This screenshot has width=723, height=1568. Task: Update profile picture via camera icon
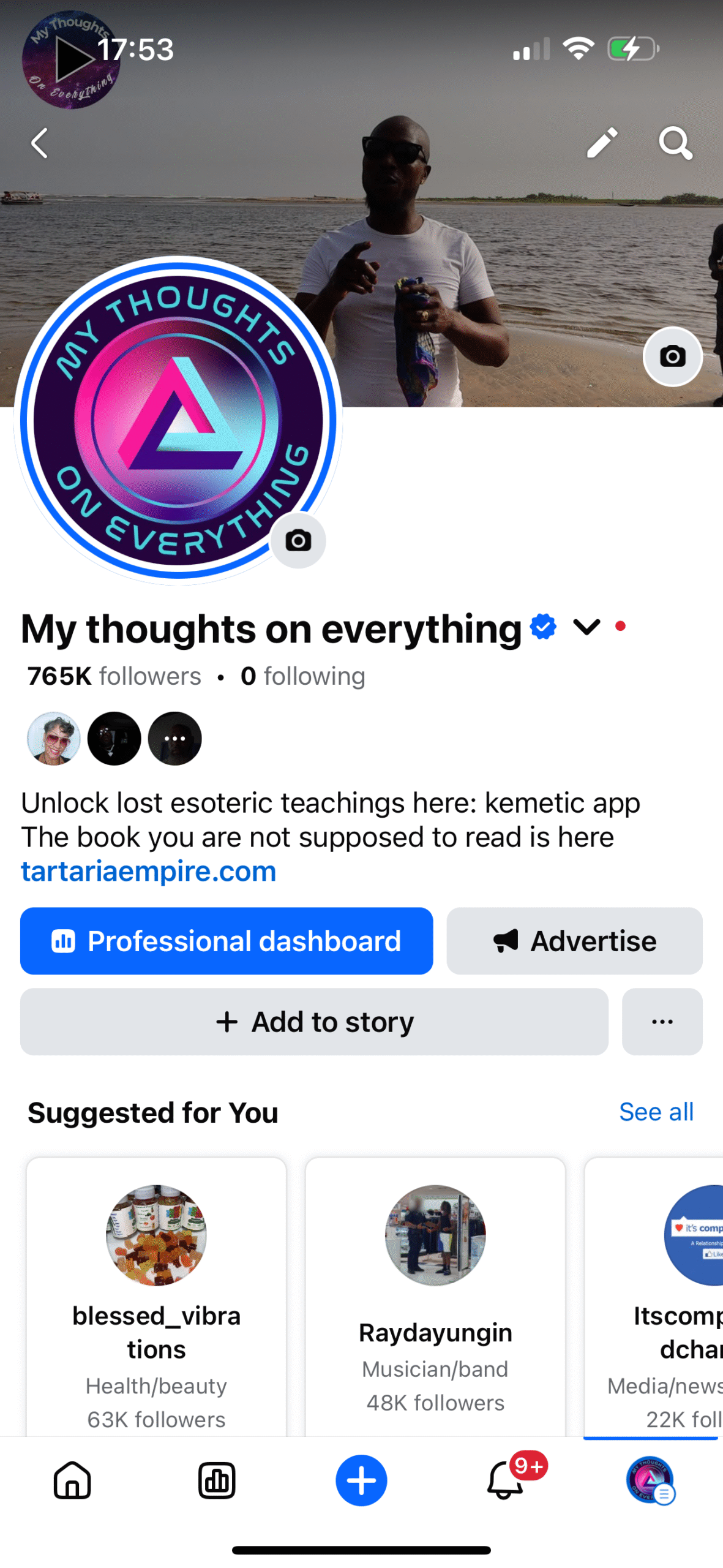pyautogui.click(x=298, y=540)
